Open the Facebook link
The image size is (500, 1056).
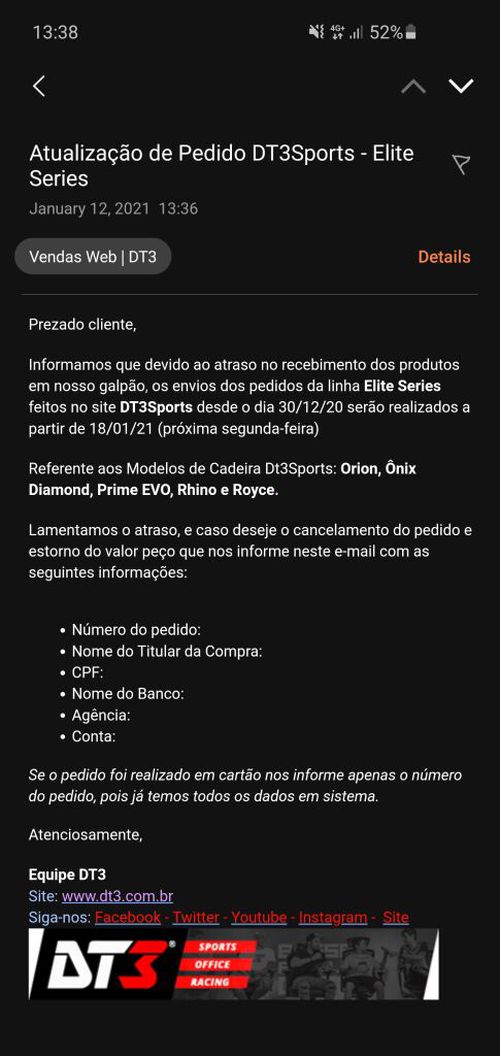[128, 917]
